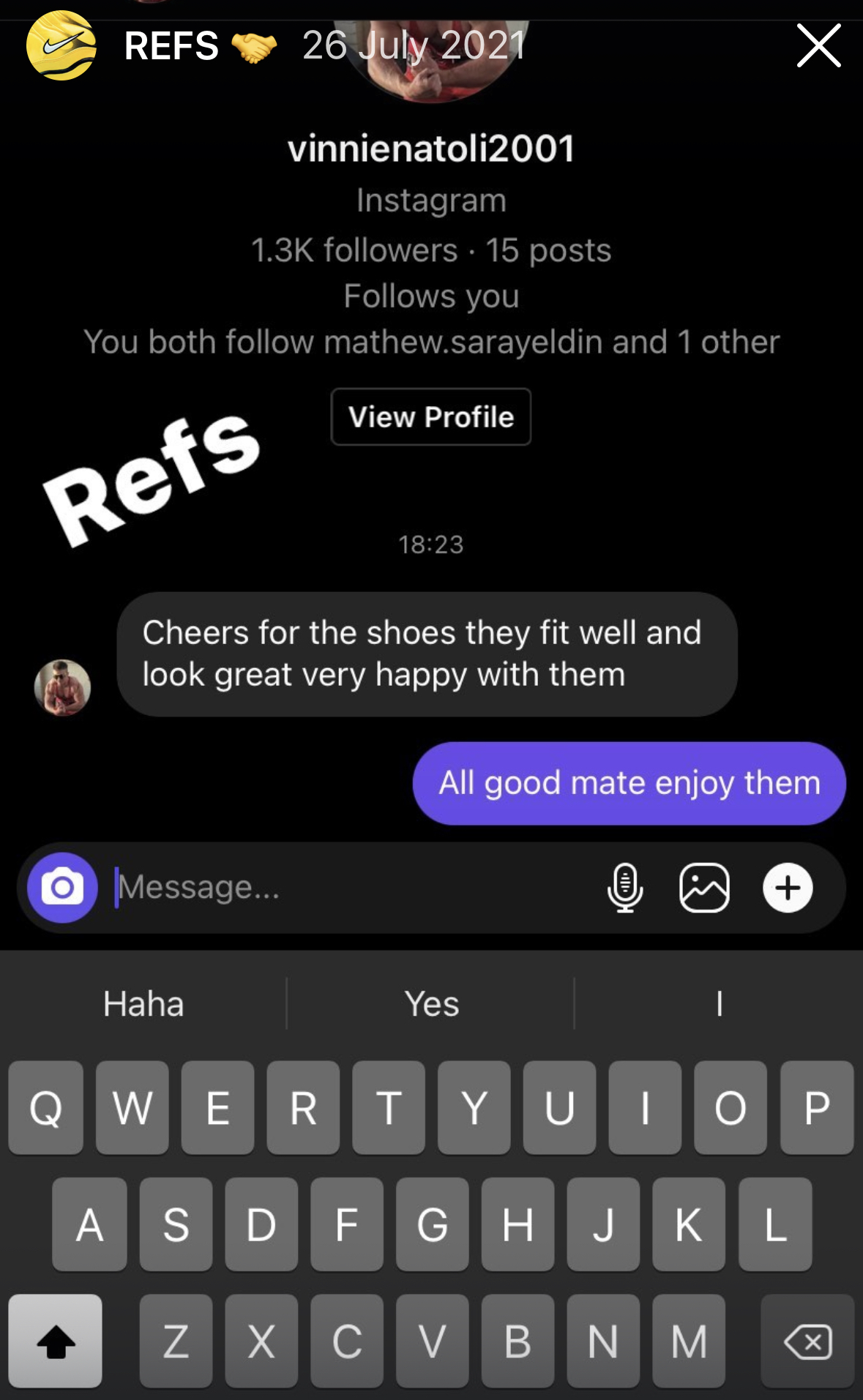The width and height of the screenshot is (863, 1400).
Task: Tap the plus icon for more options
Action: pos(788,887)
